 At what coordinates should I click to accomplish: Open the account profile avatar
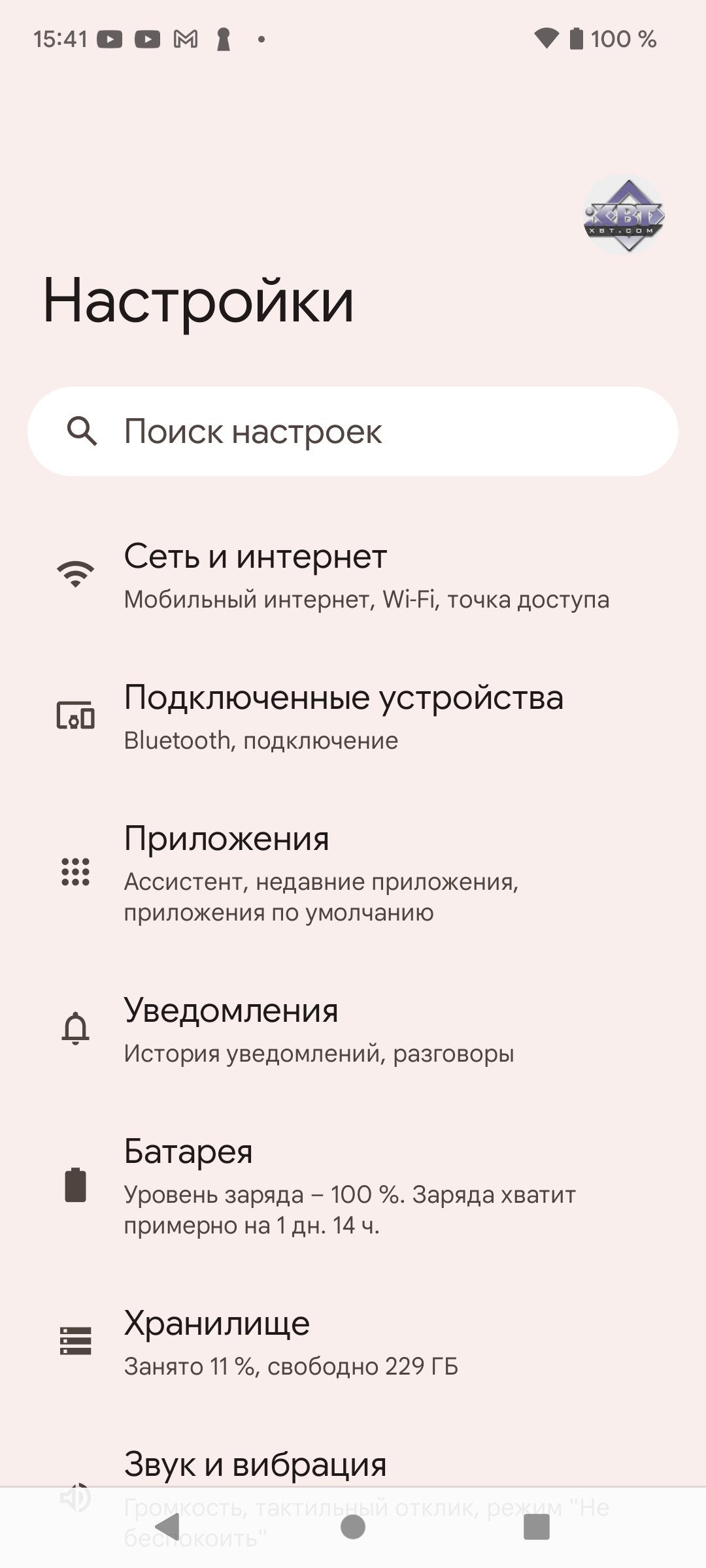(x=624, y=215)
